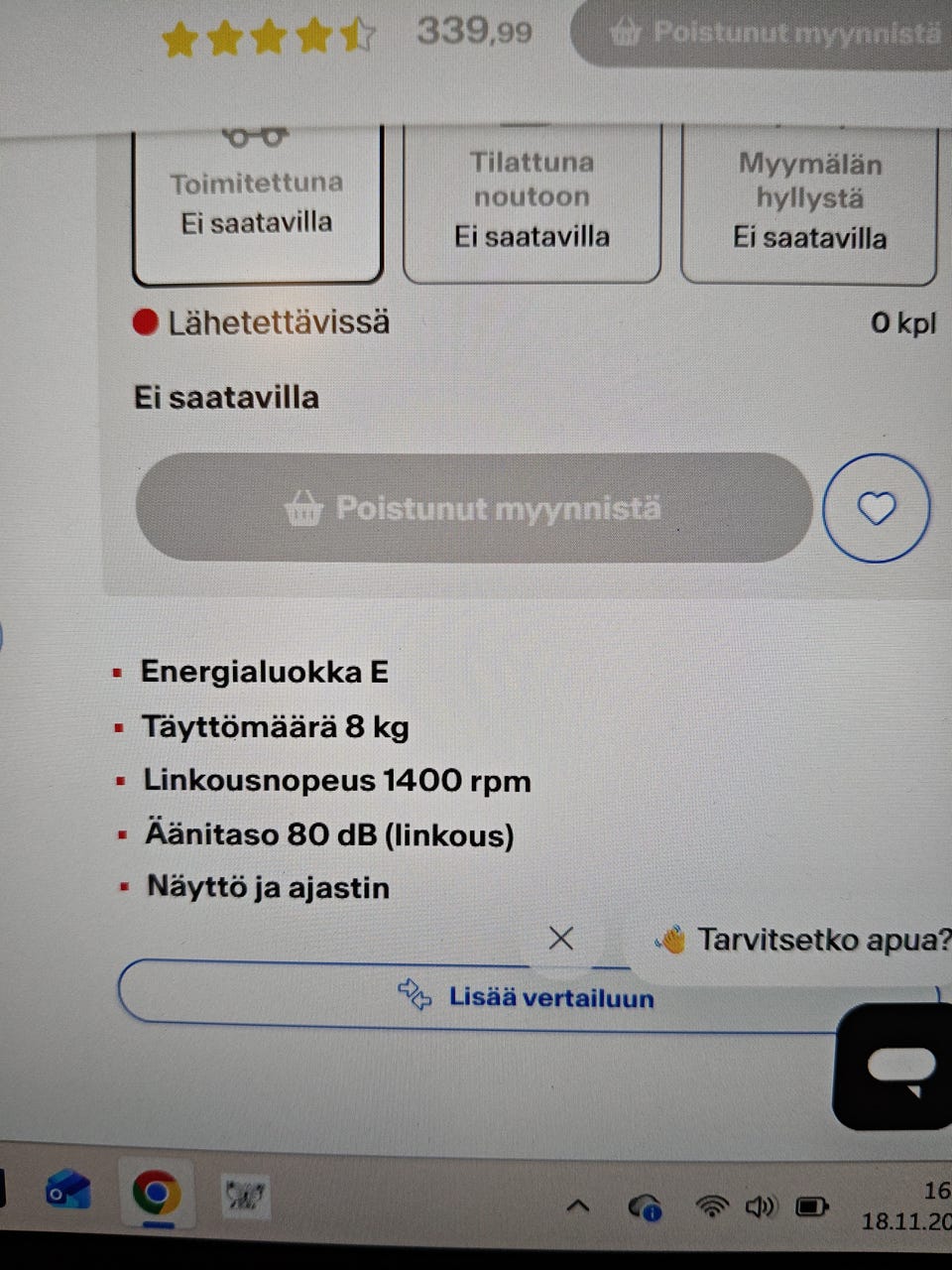Click the compare arrows icon beside Lisää vertailuun
The width and height of the screenshot is (952, 1270).
(x=416, y=997)
